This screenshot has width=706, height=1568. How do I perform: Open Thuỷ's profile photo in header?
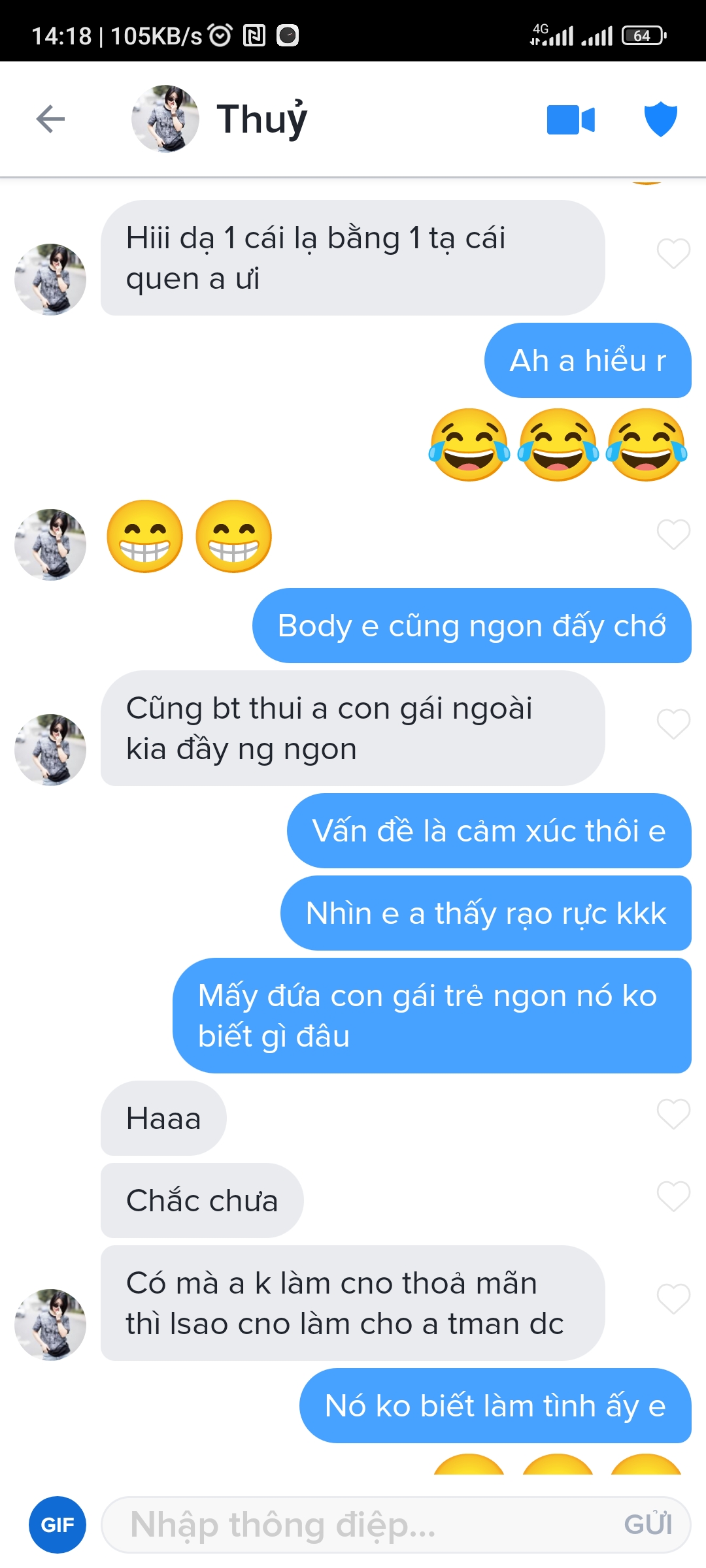(x=165, y=119)
